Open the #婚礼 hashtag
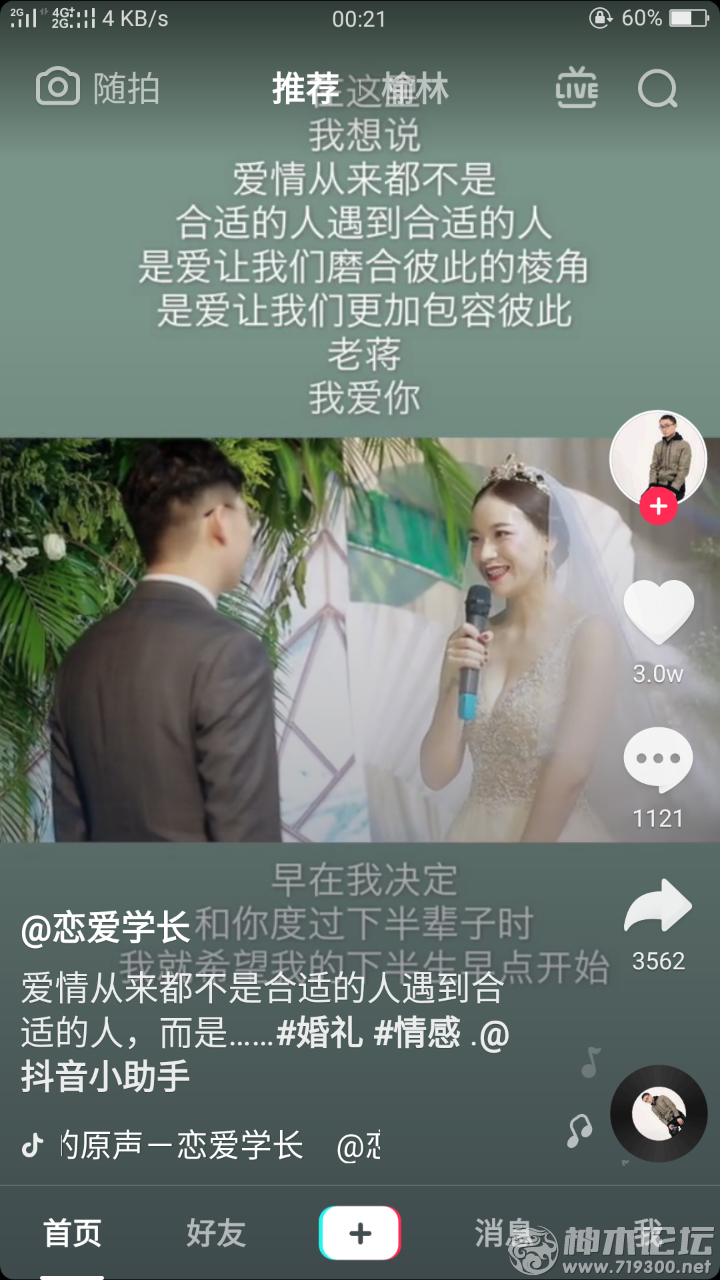The height and width of the screenshot is (1280, 720). coord(319,1032)
